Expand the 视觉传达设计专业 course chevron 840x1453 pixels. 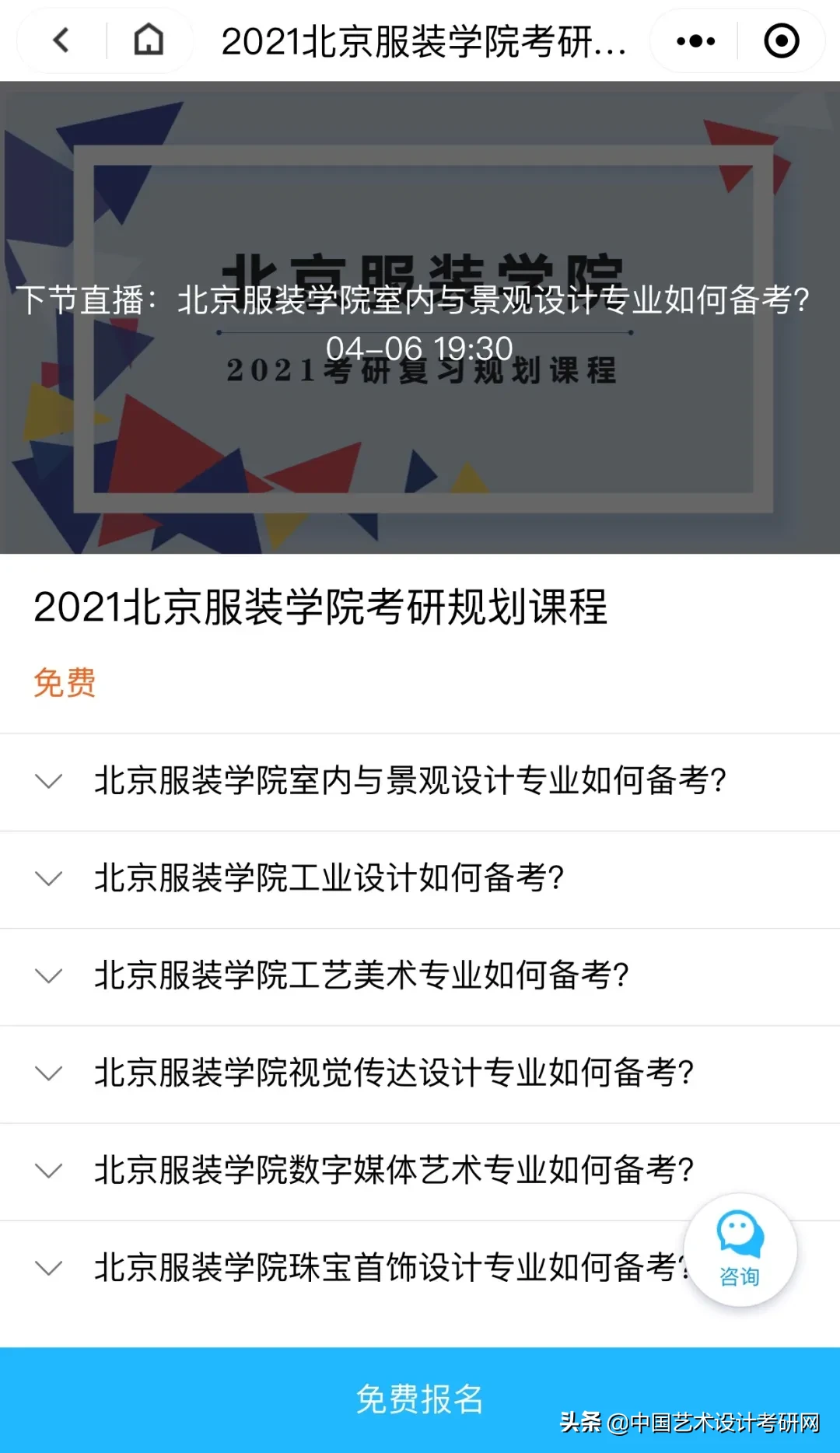(x=49, y=1073)
